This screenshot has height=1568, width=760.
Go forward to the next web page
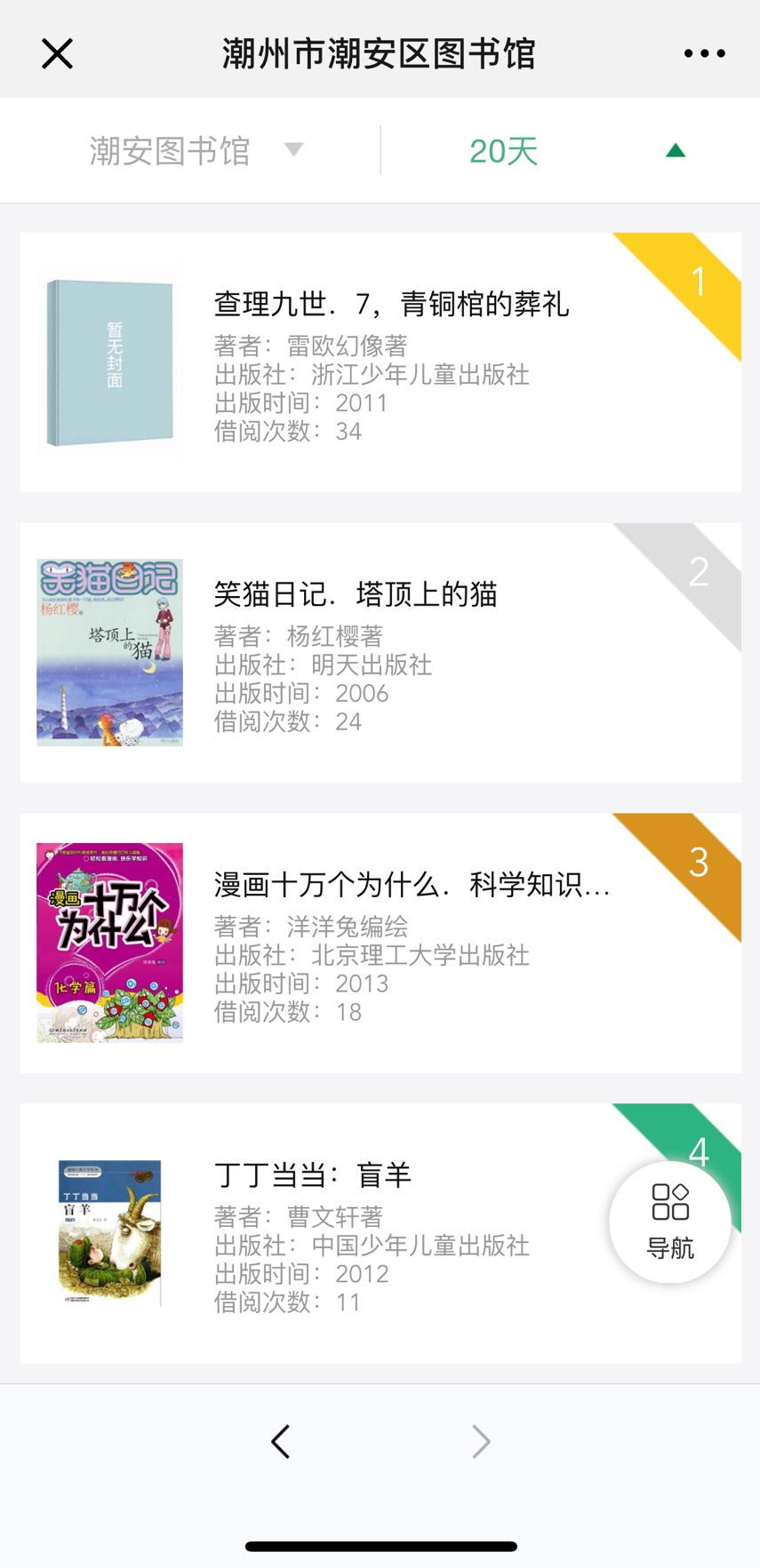(481, 1441)
